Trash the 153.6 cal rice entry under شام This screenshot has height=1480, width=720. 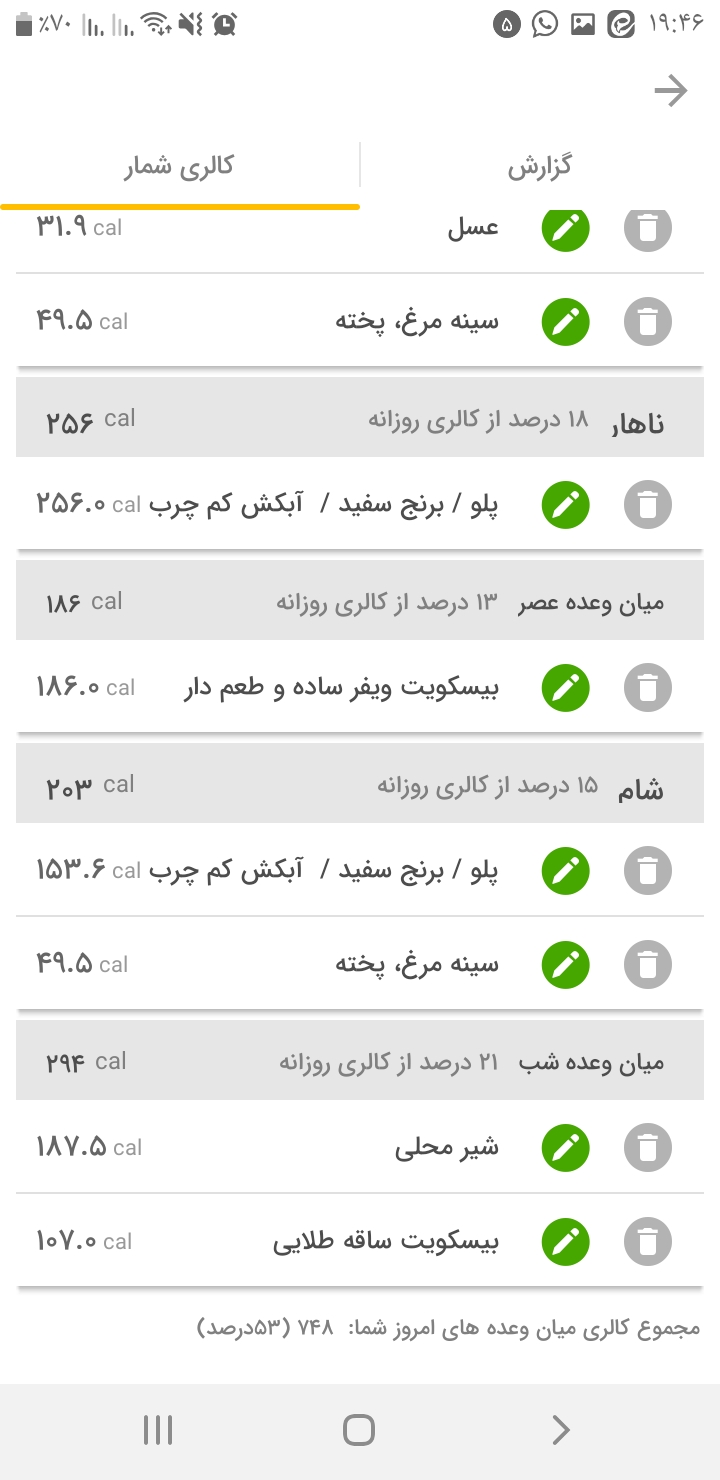click(x=648, y=871)
